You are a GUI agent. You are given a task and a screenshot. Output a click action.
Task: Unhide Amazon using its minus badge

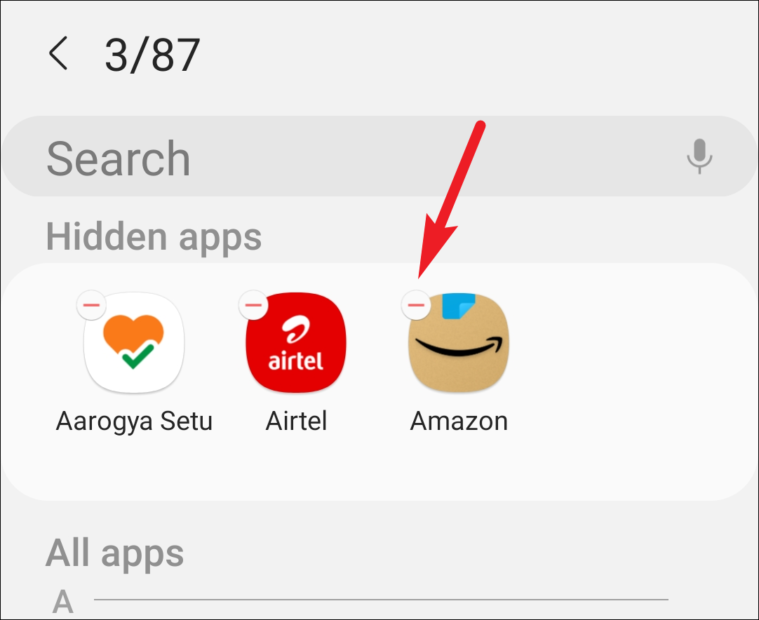pos(415,303)
